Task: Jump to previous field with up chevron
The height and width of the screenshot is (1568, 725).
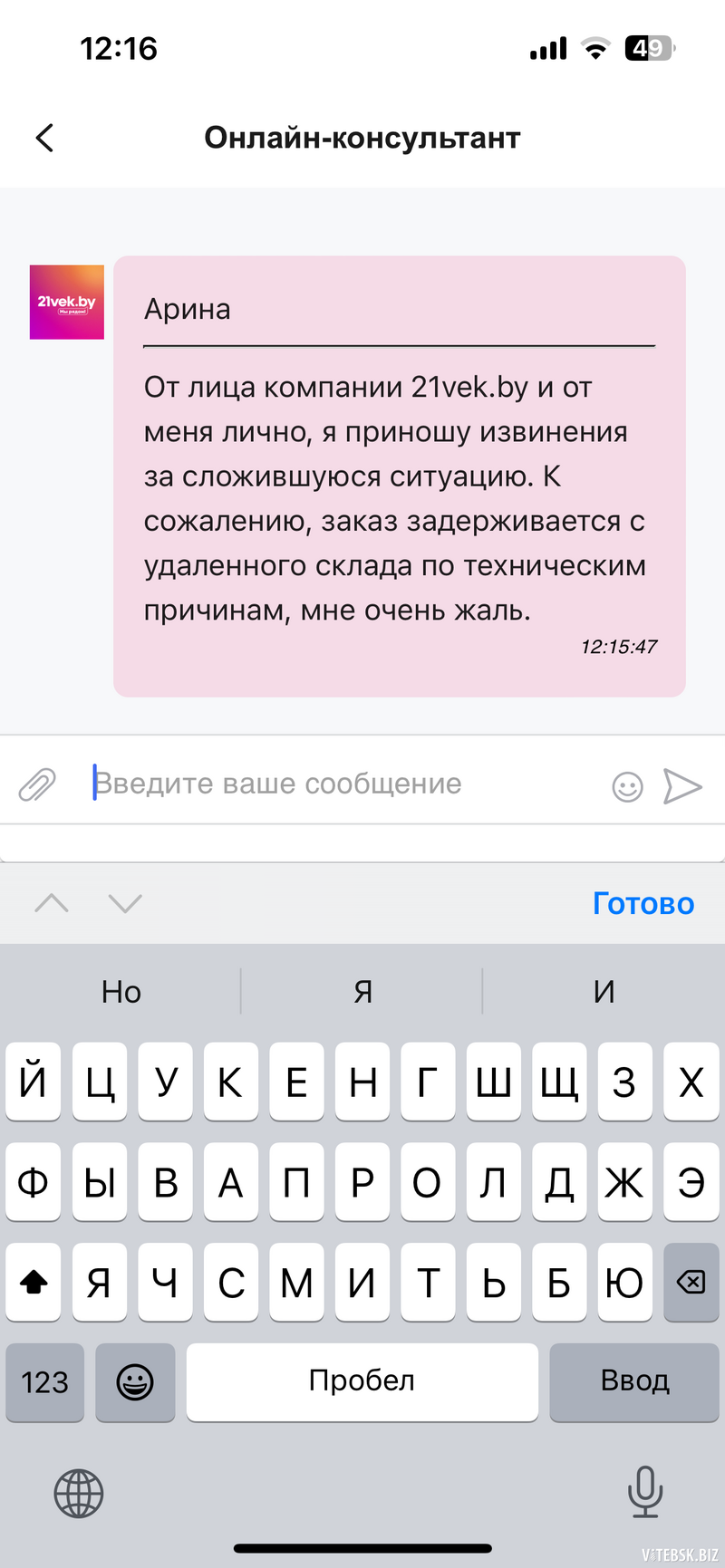Action: (x=52, y=903)
